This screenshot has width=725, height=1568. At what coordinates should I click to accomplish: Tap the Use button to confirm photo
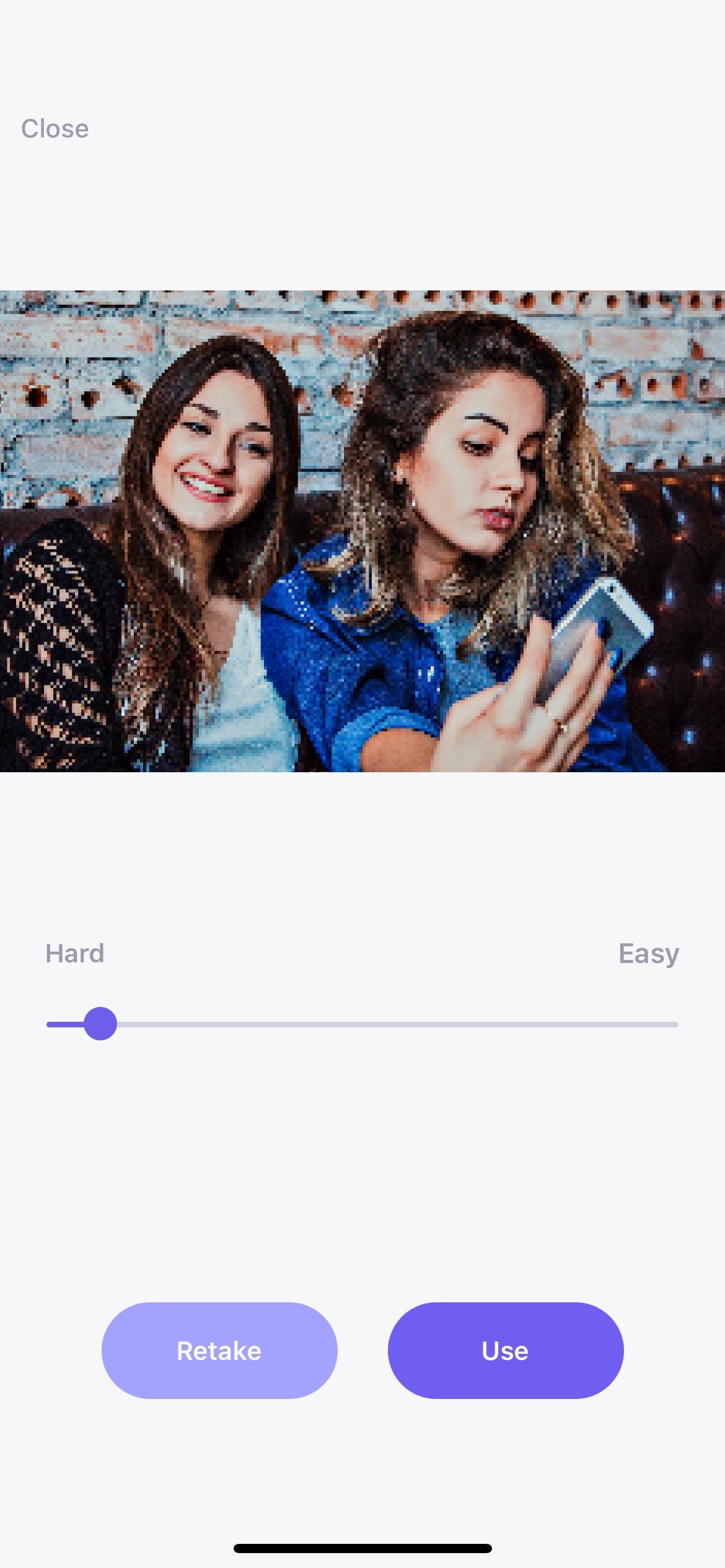pos(505,1351)
